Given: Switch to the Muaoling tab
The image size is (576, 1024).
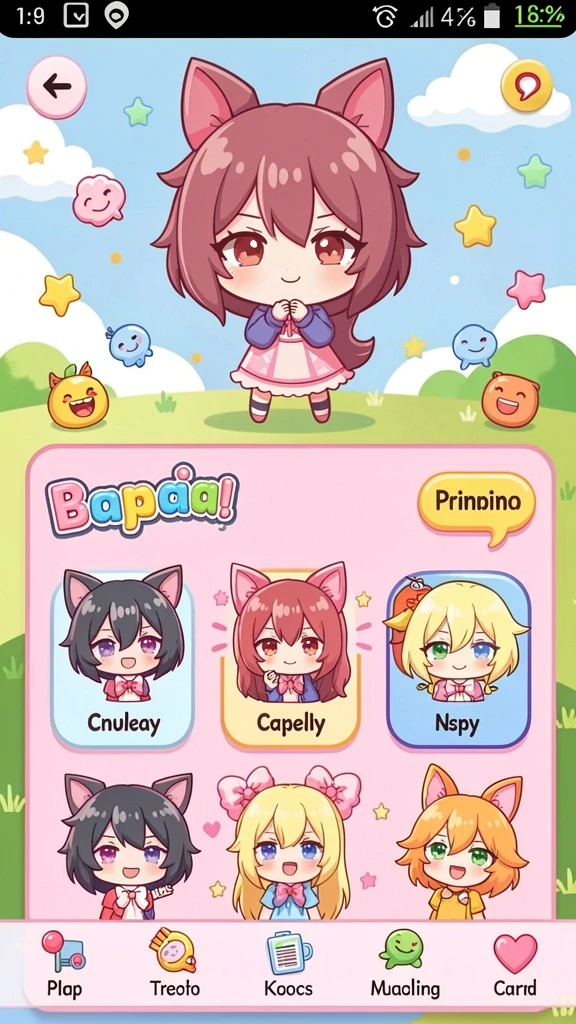Looking at the screenshot, I should coord(405,965).
